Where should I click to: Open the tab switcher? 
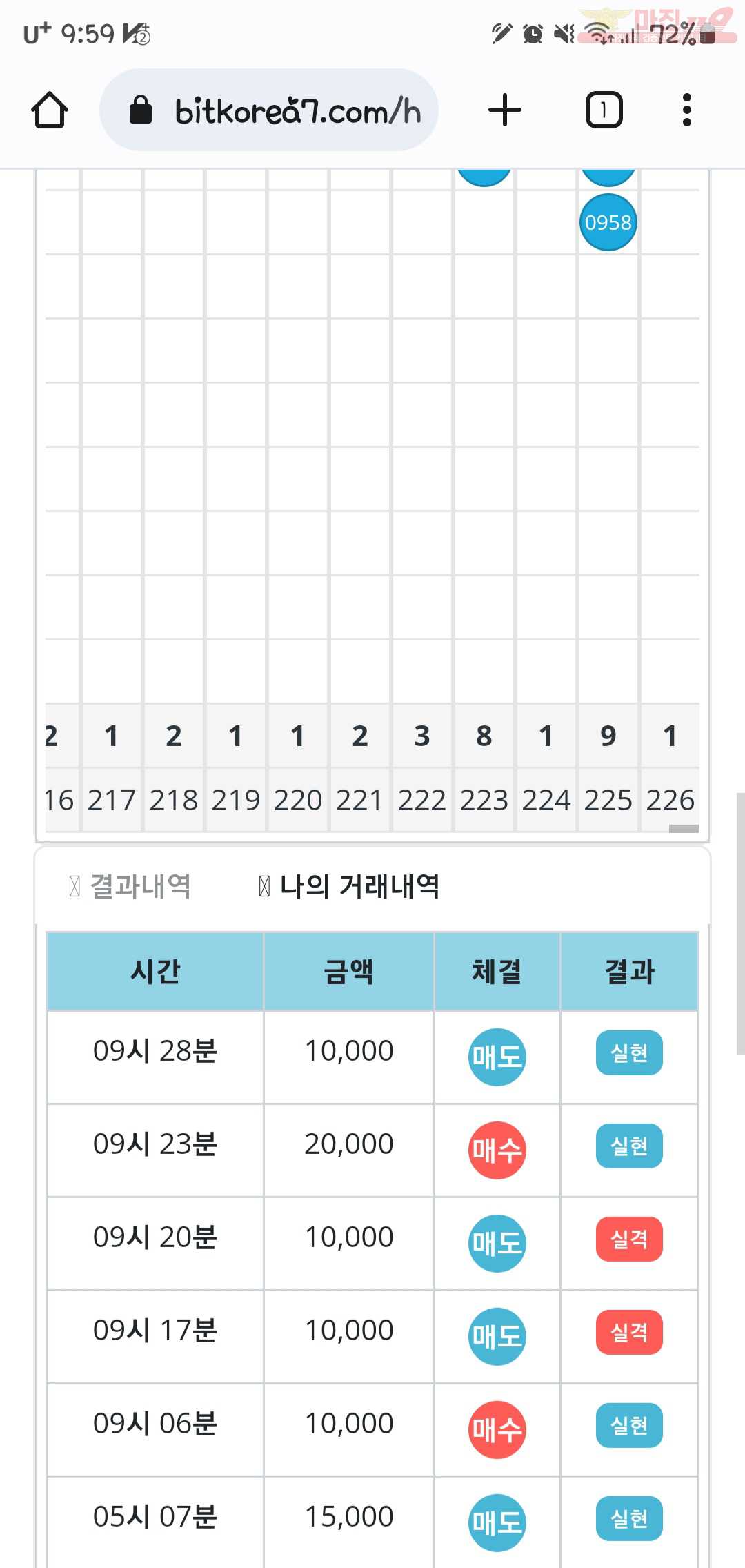pos(604,110)
